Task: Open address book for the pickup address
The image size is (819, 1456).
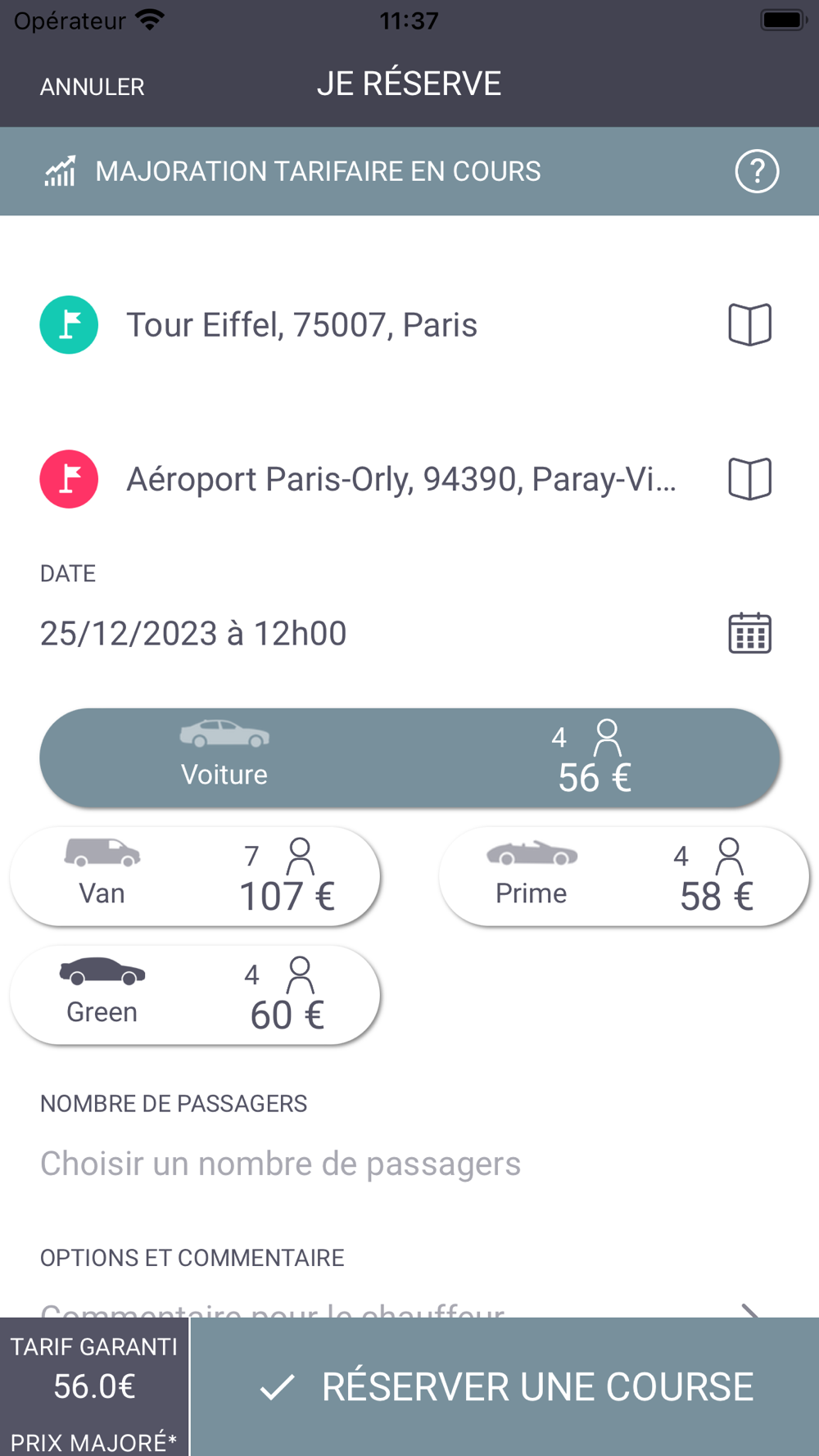Action: click(749, 325)
